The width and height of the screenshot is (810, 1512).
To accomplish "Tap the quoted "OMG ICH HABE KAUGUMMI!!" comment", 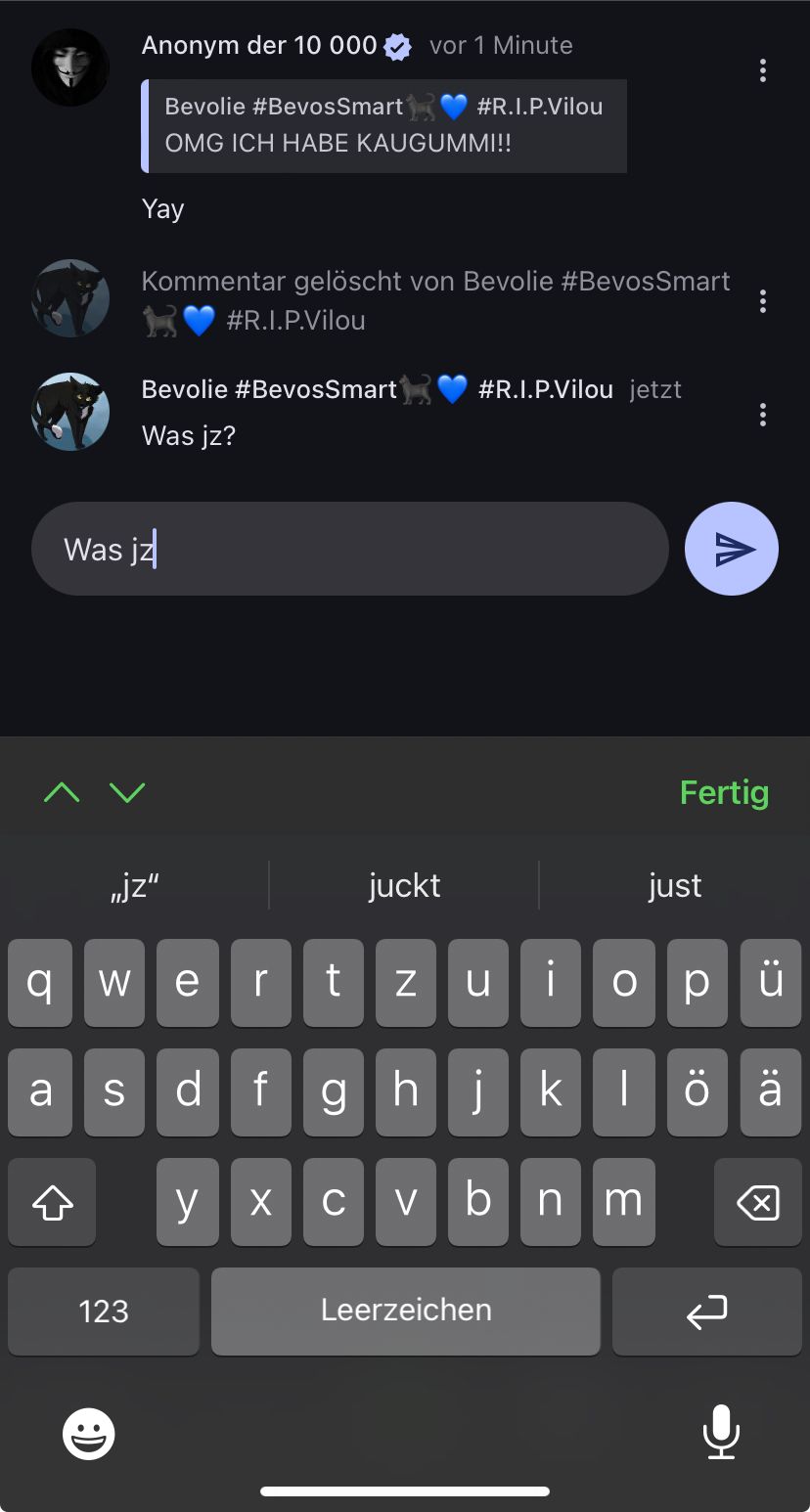I will 385,125.
